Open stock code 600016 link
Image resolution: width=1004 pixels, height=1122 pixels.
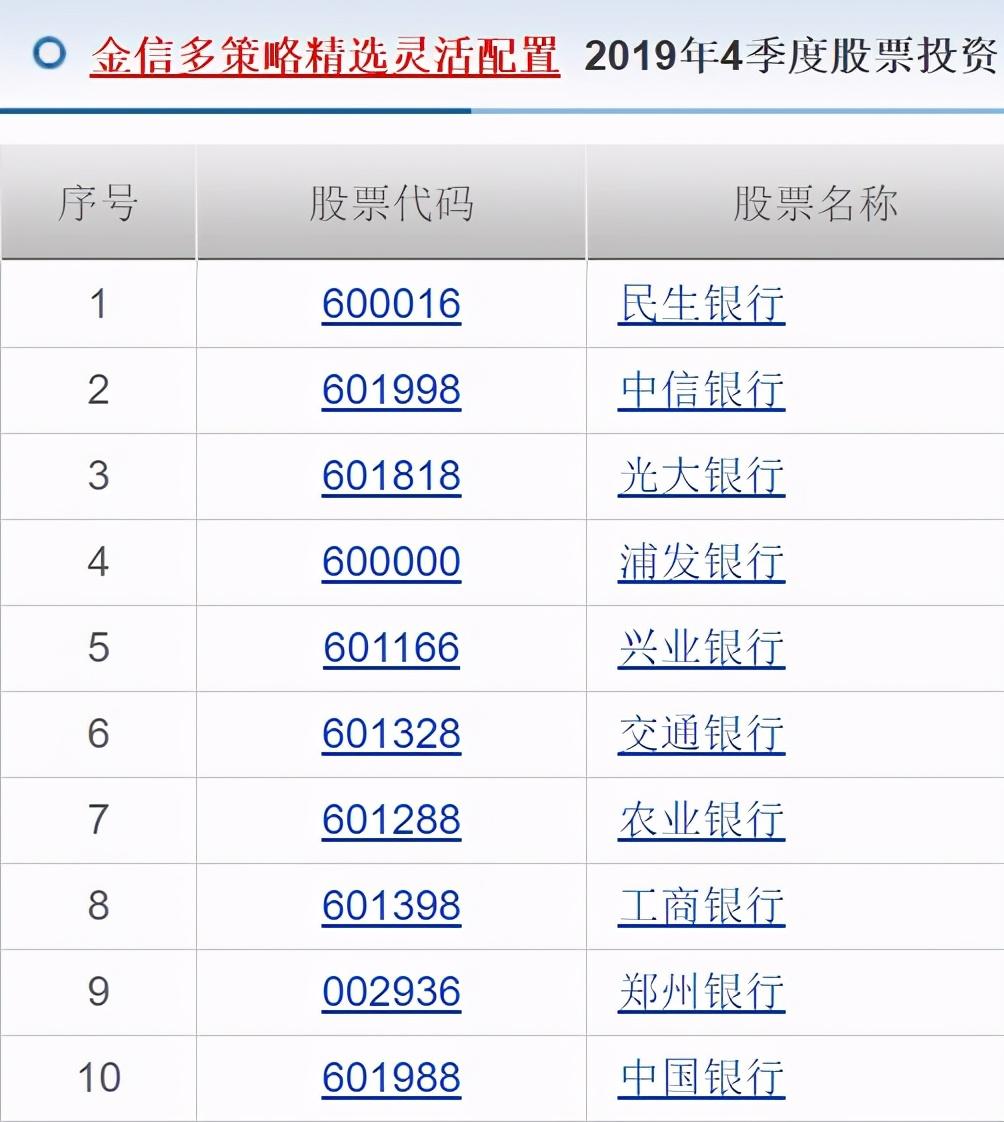pyautogui.click(x=391, y=304)
